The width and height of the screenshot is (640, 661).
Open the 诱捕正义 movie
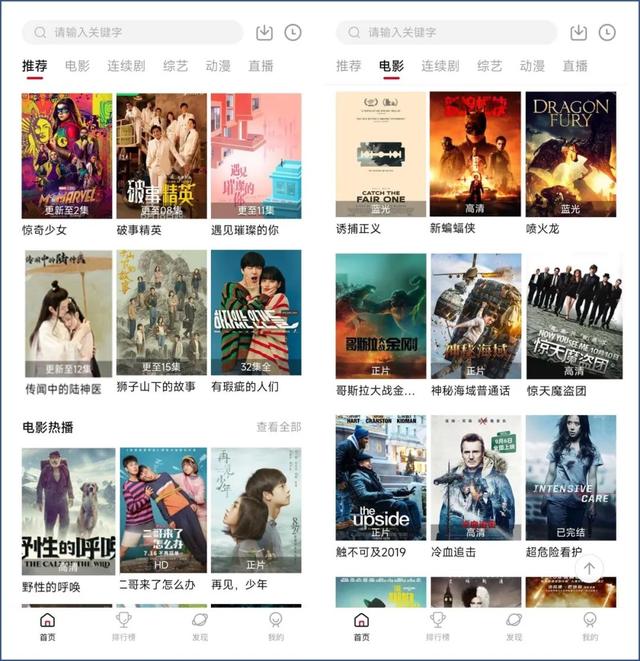[381, 153]
